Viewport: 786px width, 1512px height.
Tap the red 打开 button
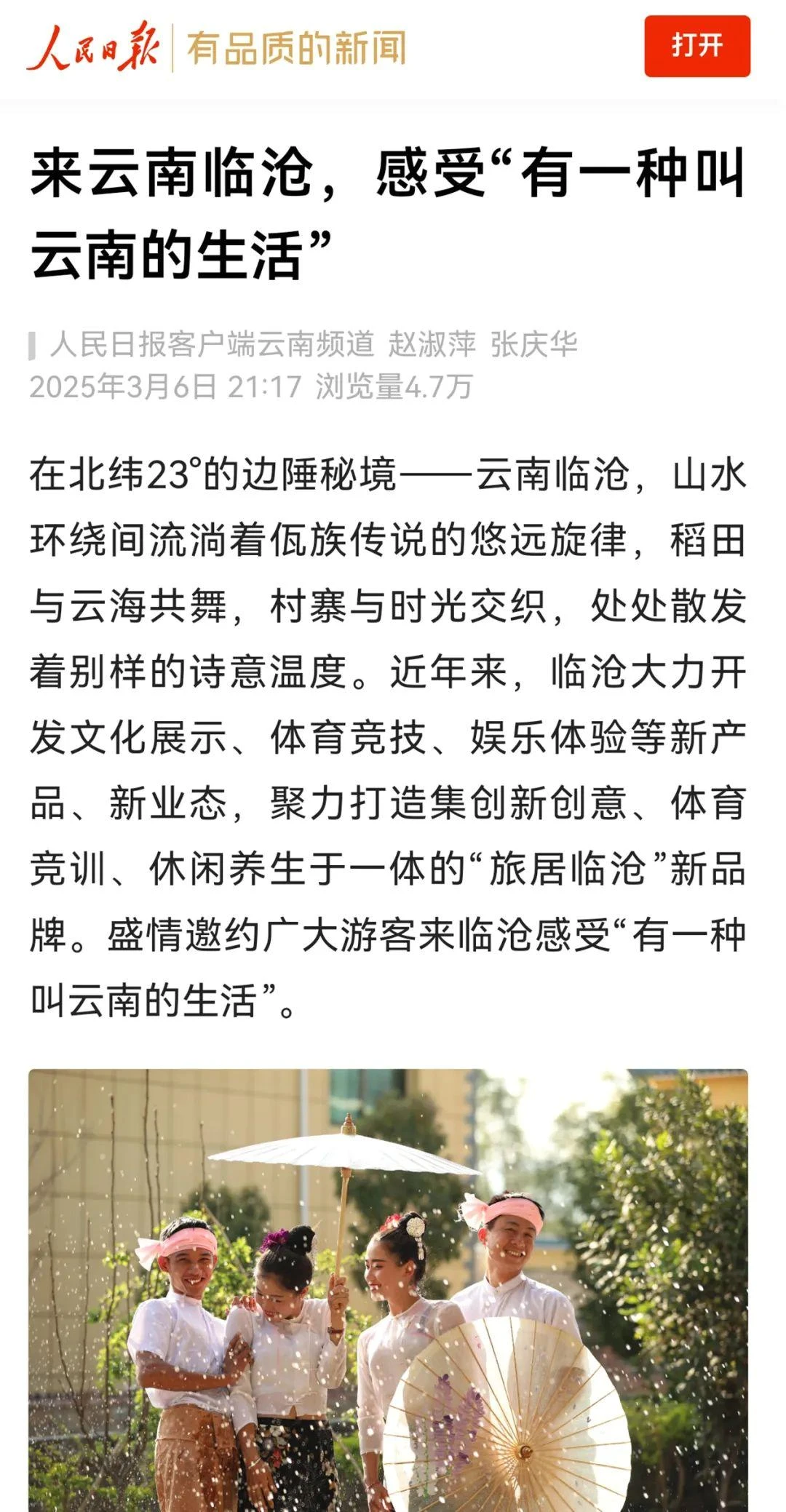(x=696, y=46)
